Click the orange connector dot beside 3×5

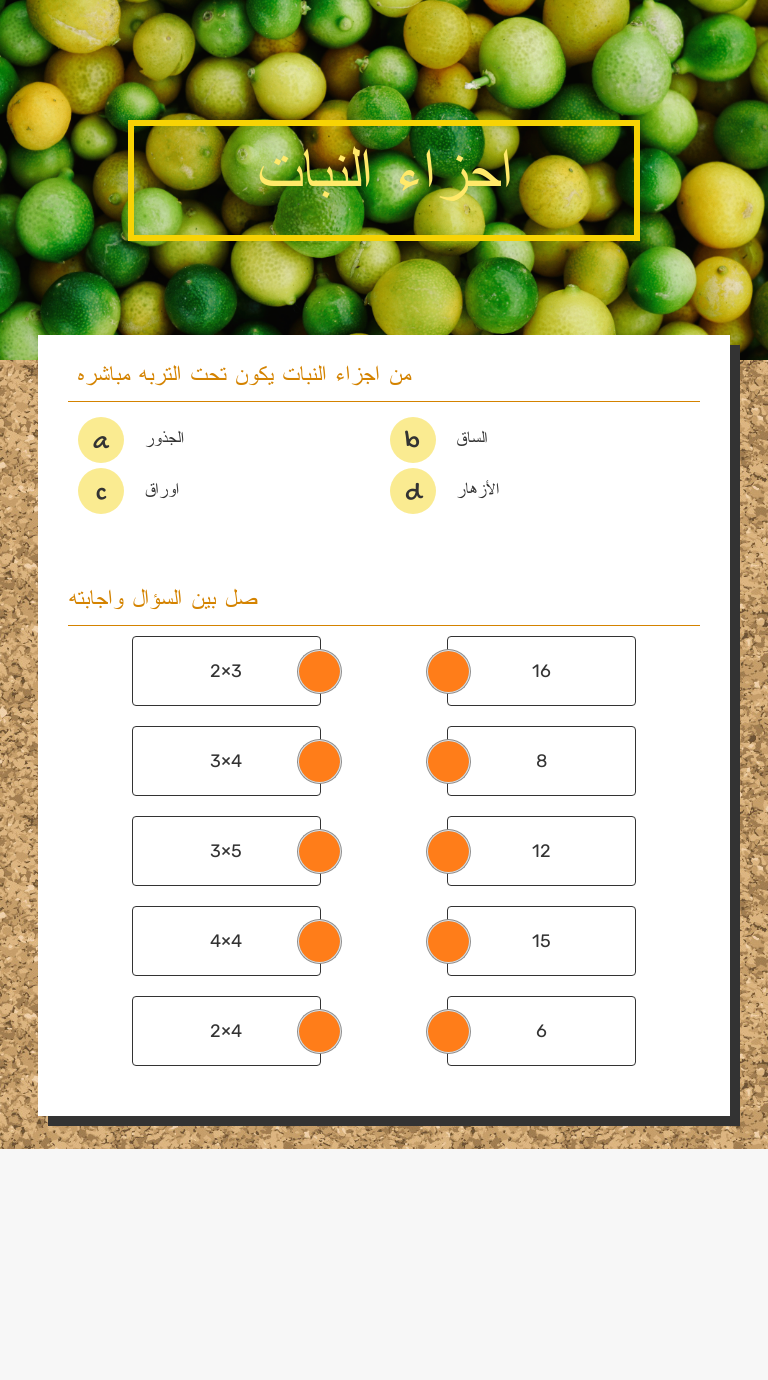coord(319,851)
